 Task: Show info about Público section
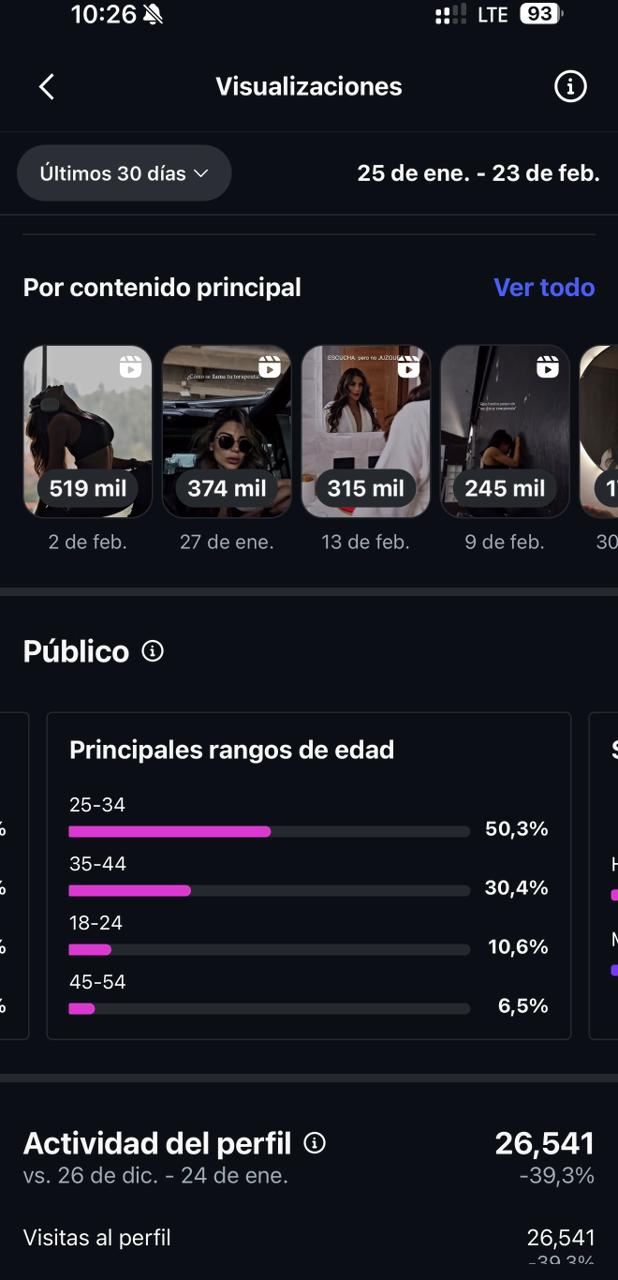click(153, 652)
